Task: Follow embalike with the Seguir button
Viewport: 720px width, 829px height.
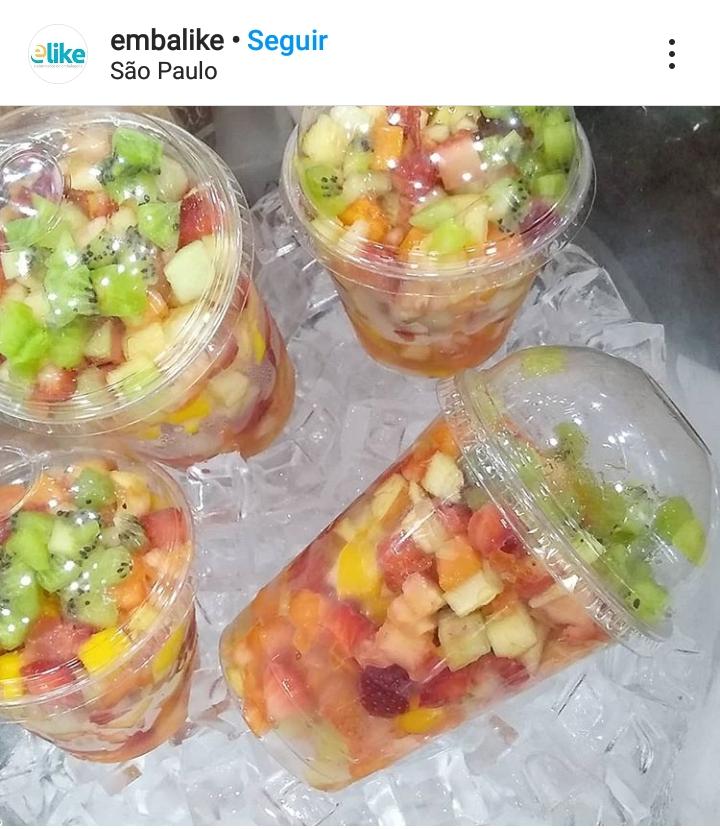Action: tap(287, 41)
